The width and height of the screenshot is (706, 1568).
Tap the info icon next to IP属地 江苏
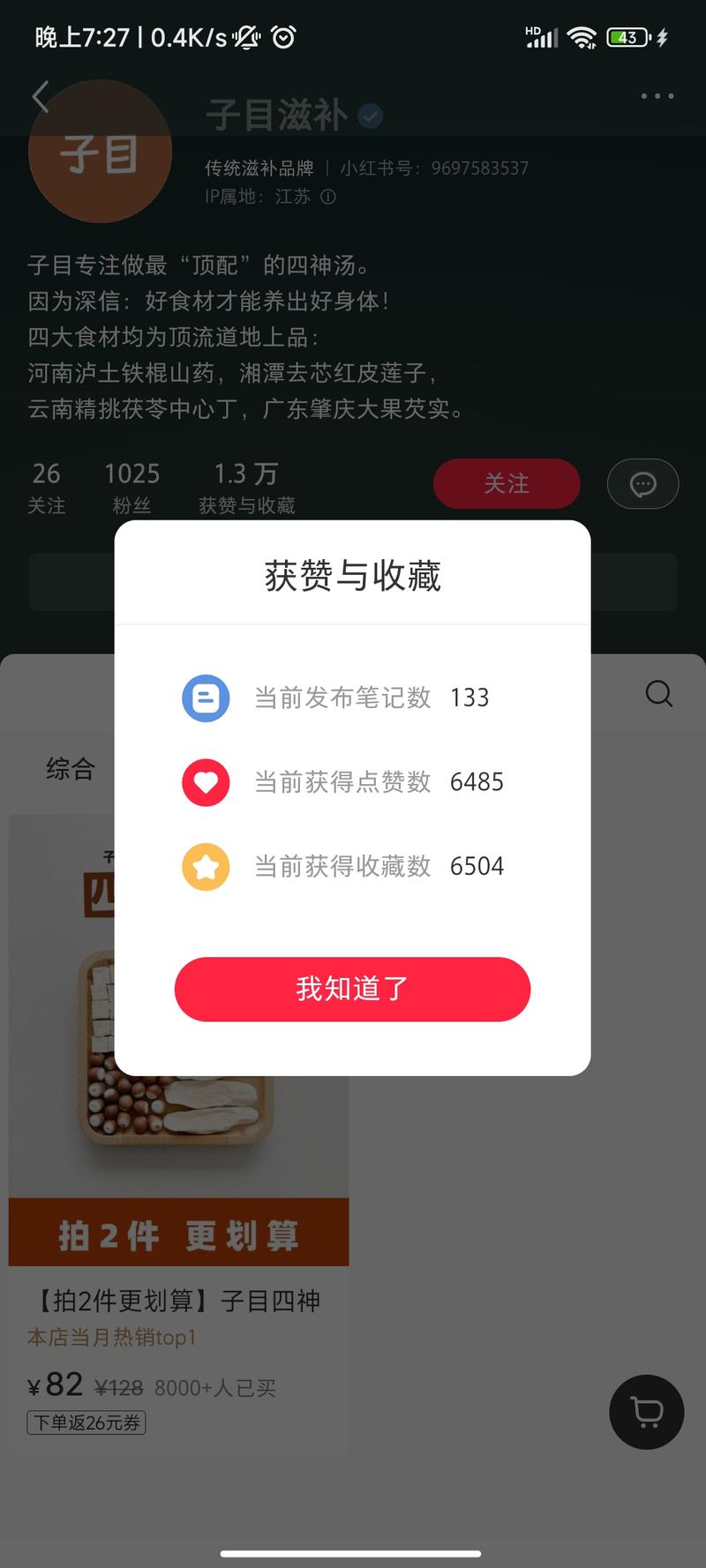coord(327,198)
